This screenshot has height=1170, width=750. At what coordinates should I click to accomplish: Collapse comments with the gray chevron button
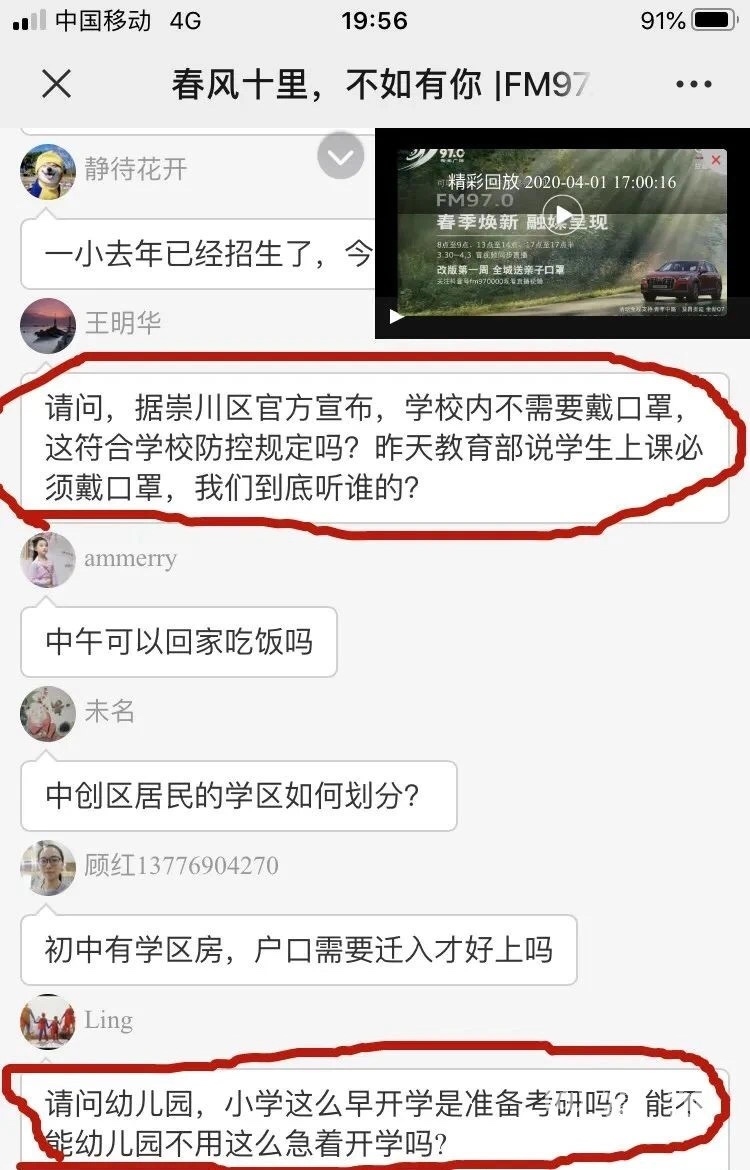(x=340, y=157)
